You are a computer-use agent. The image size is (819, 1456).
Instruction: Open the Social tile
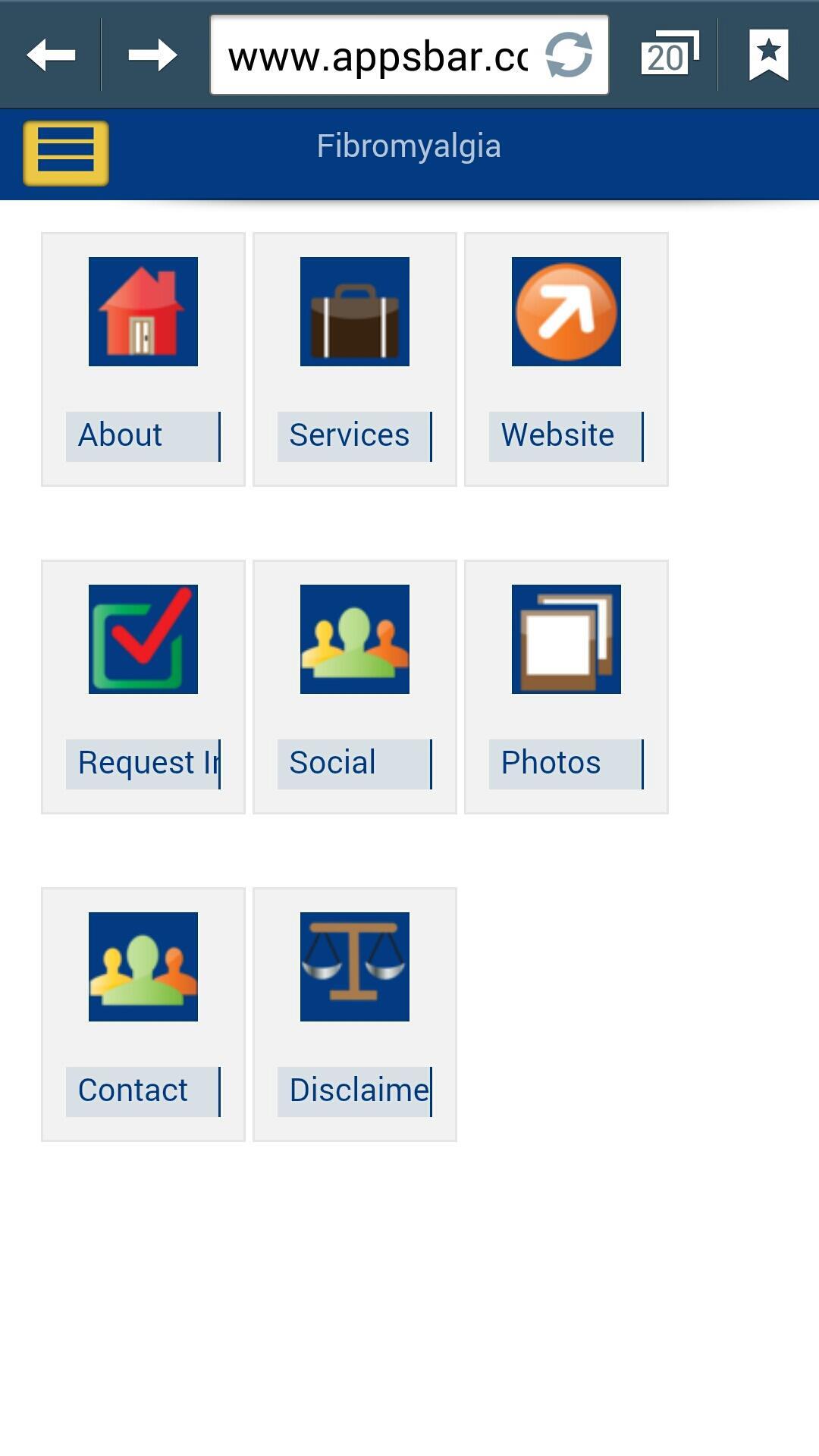[x=355, y=687]
